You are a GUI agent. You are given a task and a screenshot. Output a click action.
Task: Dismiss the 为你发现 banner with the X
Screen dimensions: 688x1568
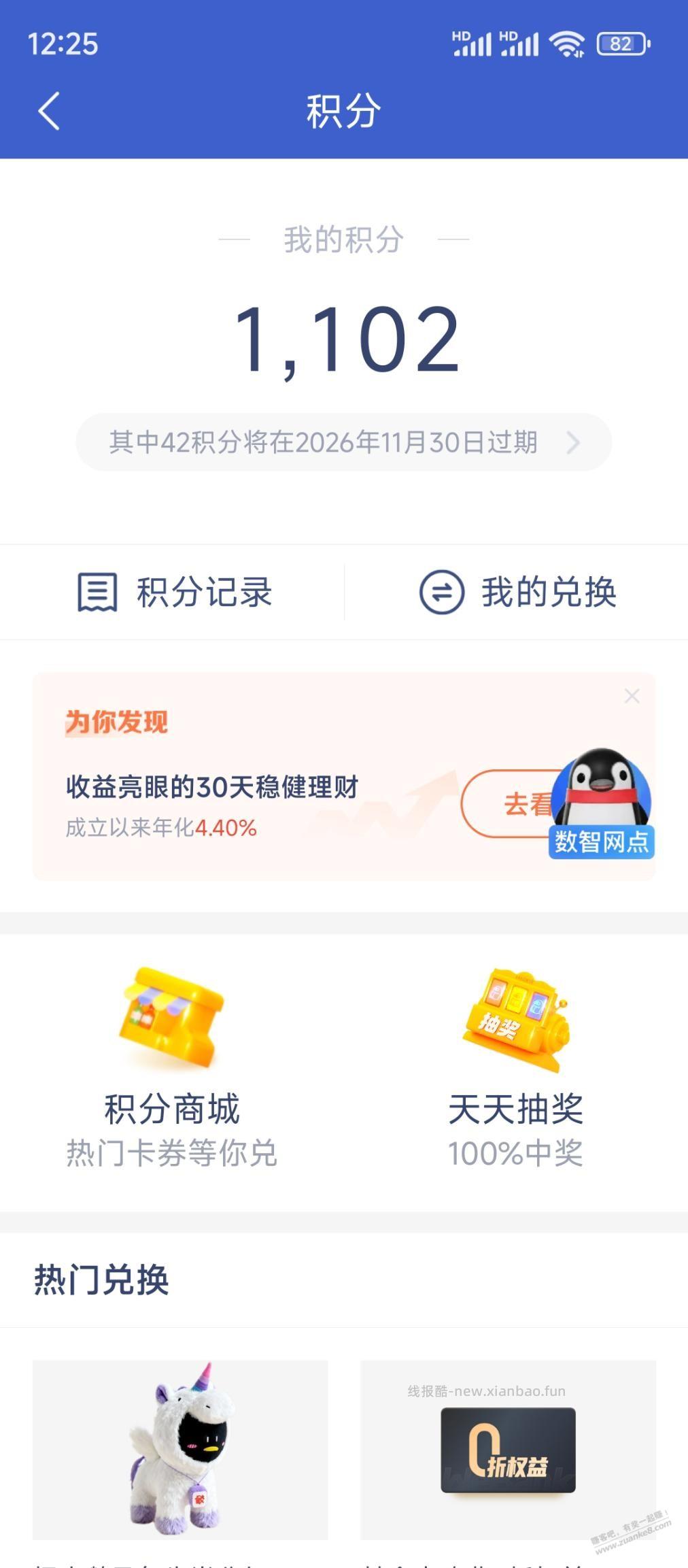pos(632,696)
